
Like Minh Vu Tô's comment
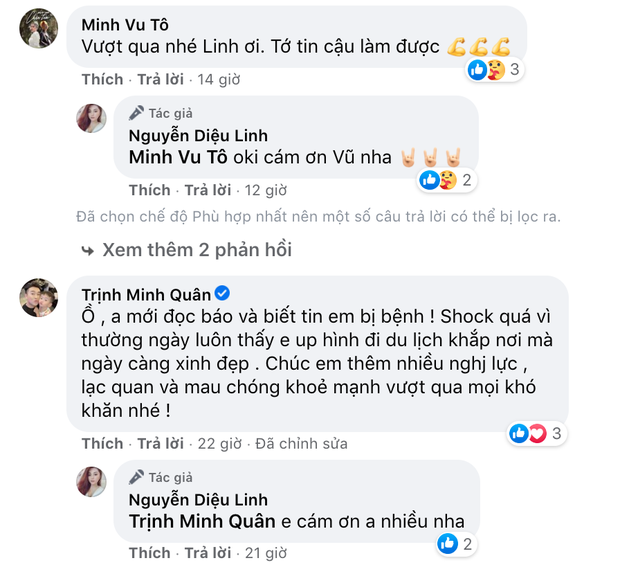[102, 79]
